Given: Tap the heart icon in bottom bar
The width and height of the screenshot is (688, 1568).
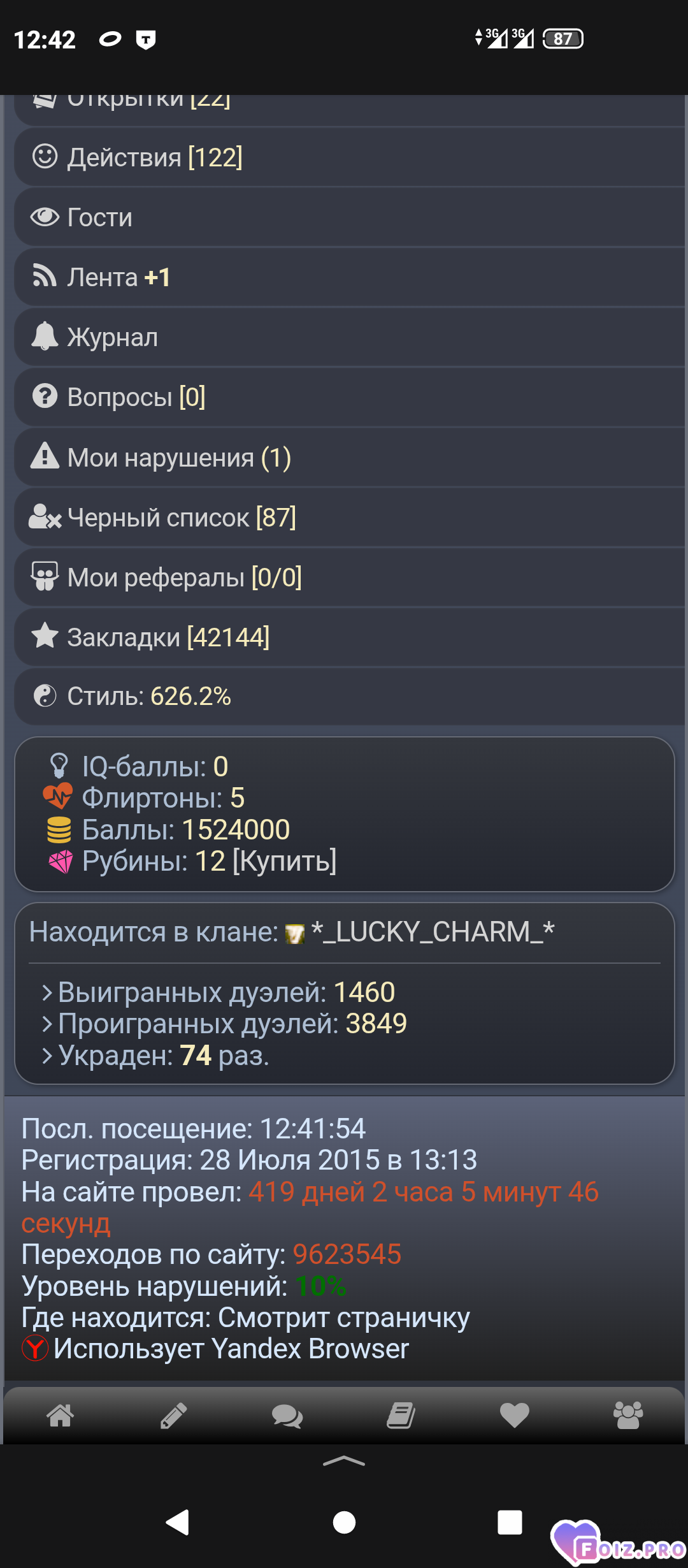Looking at the screenshot, I should click(515, 1416).
